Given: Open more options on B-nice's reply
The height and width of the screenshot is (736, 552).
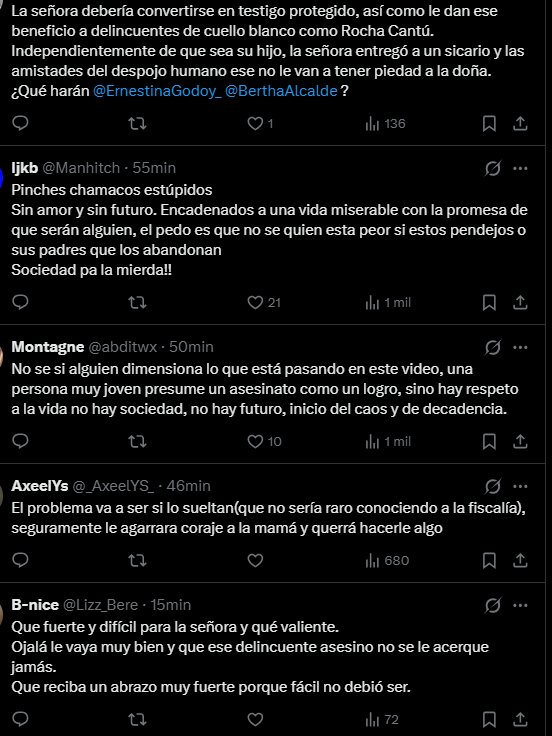Looking at the screenshot, I should pyautogui.click(x=520, y=606).
